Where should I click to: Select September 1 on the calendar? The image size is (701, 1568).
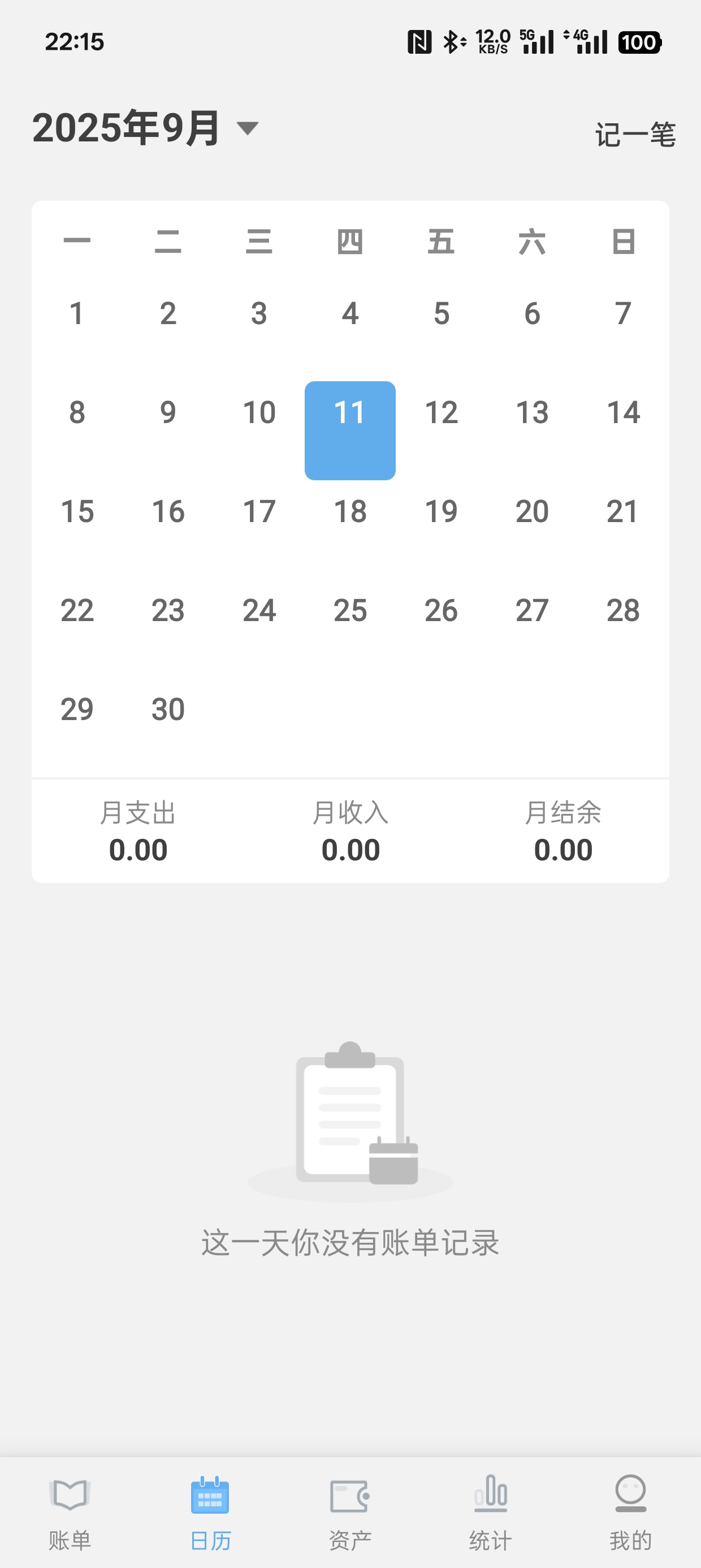click(x=77, y=314)
